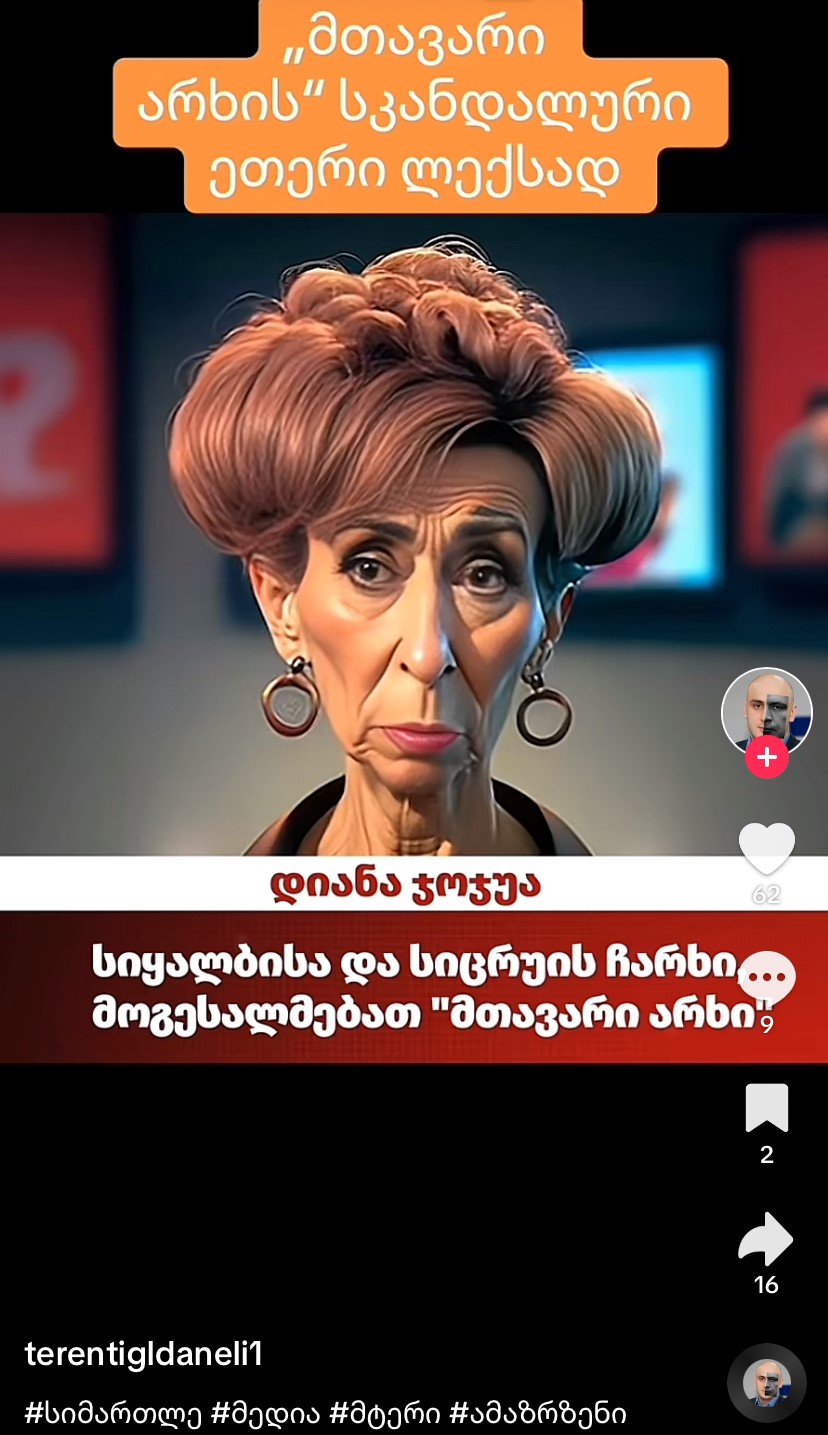
Task: Open the creator's profile picture
Action: click(x=766, y=710)
